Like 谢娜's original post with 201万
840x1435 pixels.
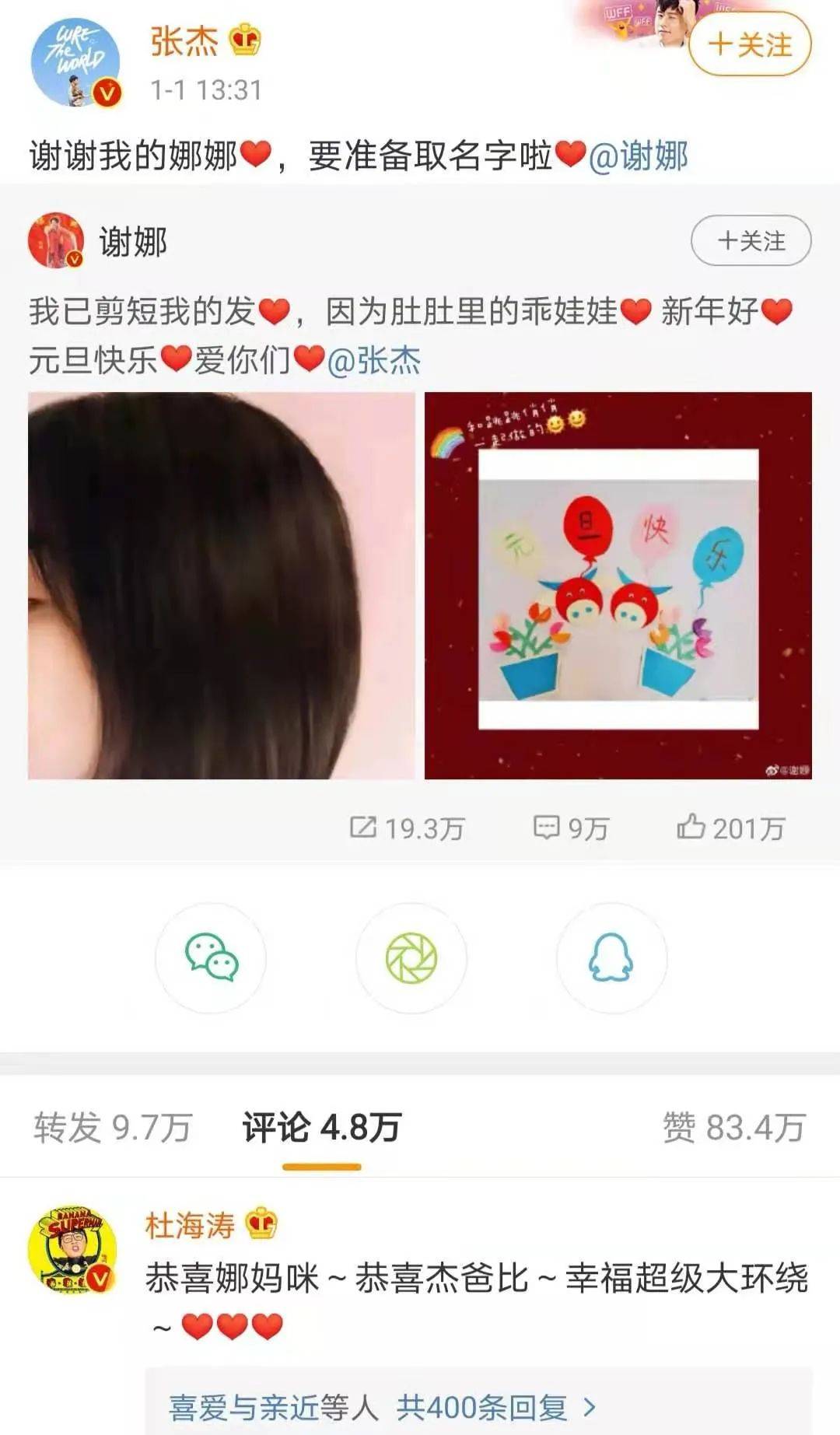click(x=730, y=828)
